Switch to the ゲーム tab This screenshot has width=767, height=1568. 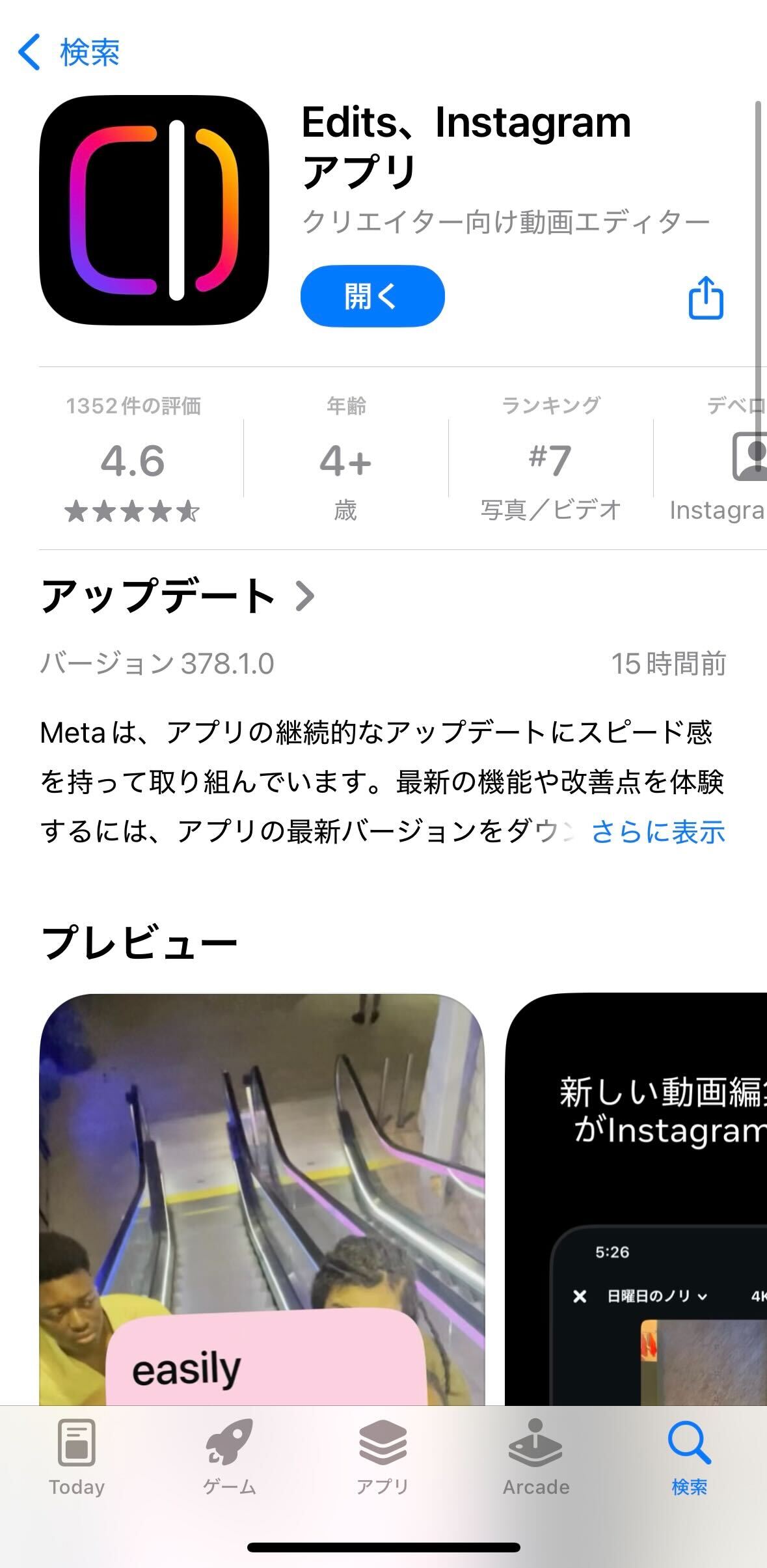pyautogui.click(x=230, y=1458)
